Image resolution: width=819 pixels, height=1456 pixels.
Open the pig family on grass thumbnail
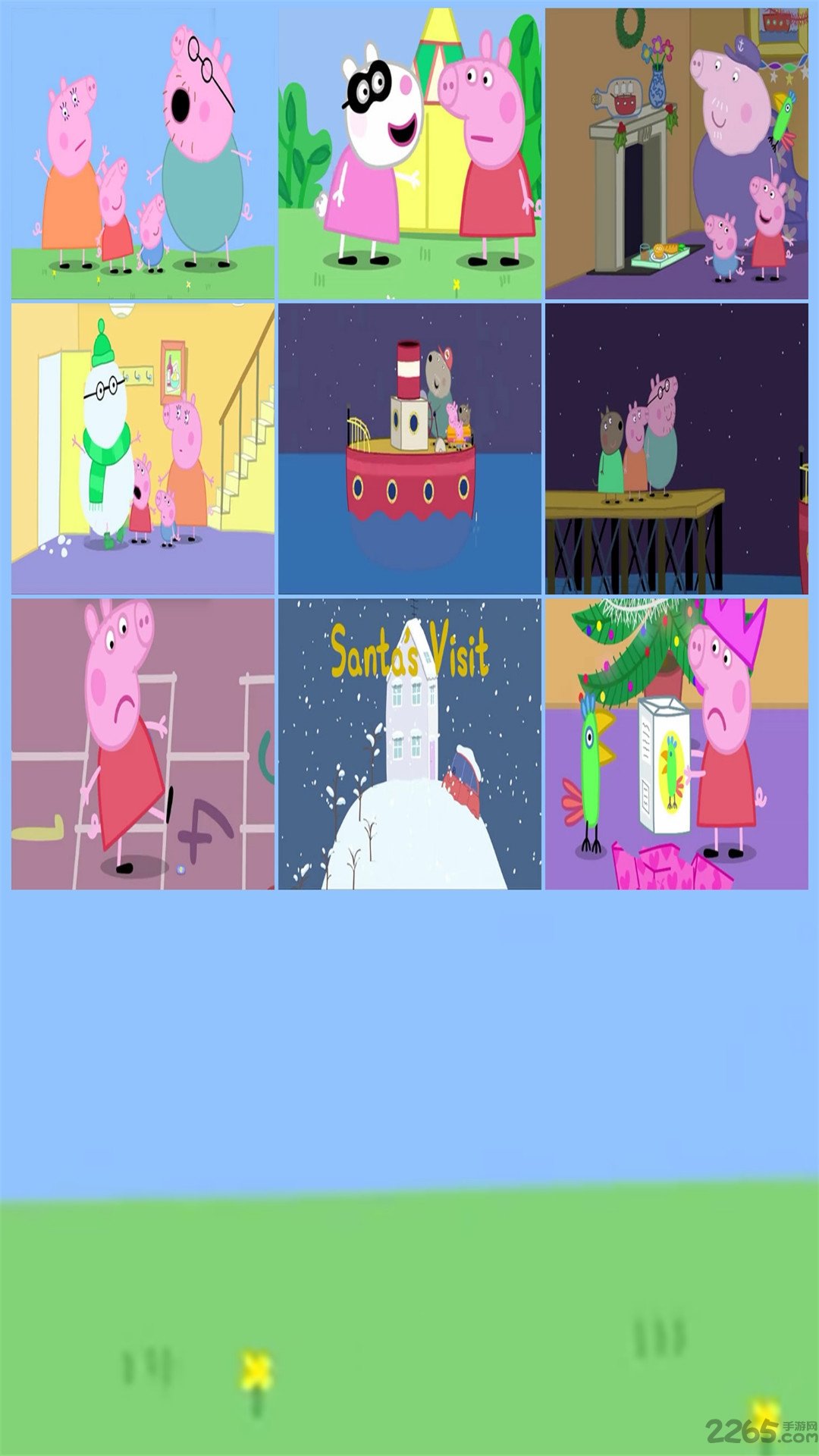click(x=143, y=154)
